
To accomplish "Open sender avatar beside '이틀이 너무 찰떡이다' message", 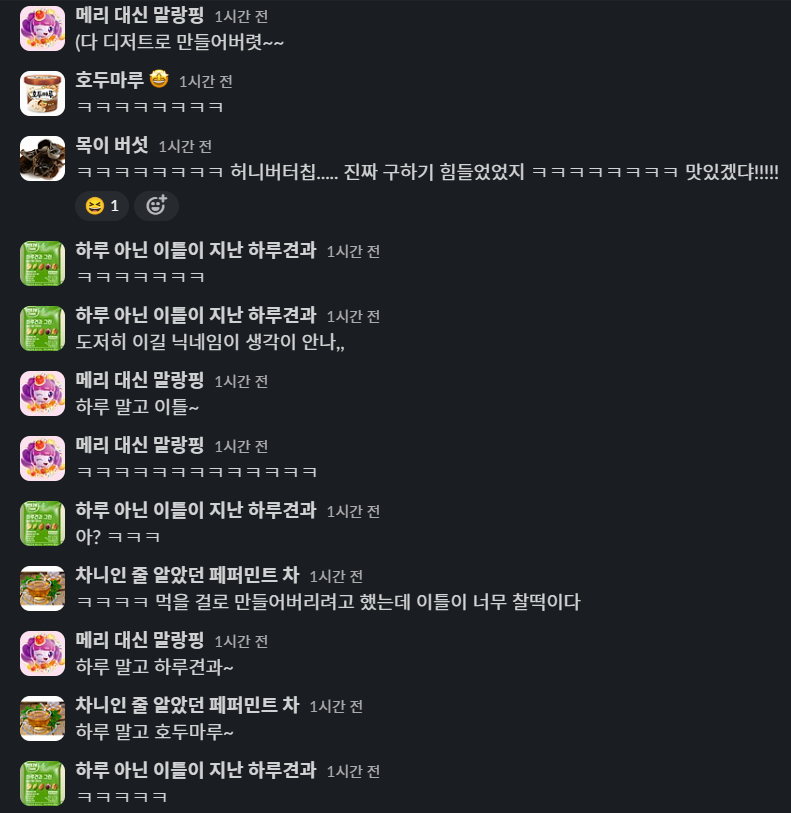I will pos(42,588).
